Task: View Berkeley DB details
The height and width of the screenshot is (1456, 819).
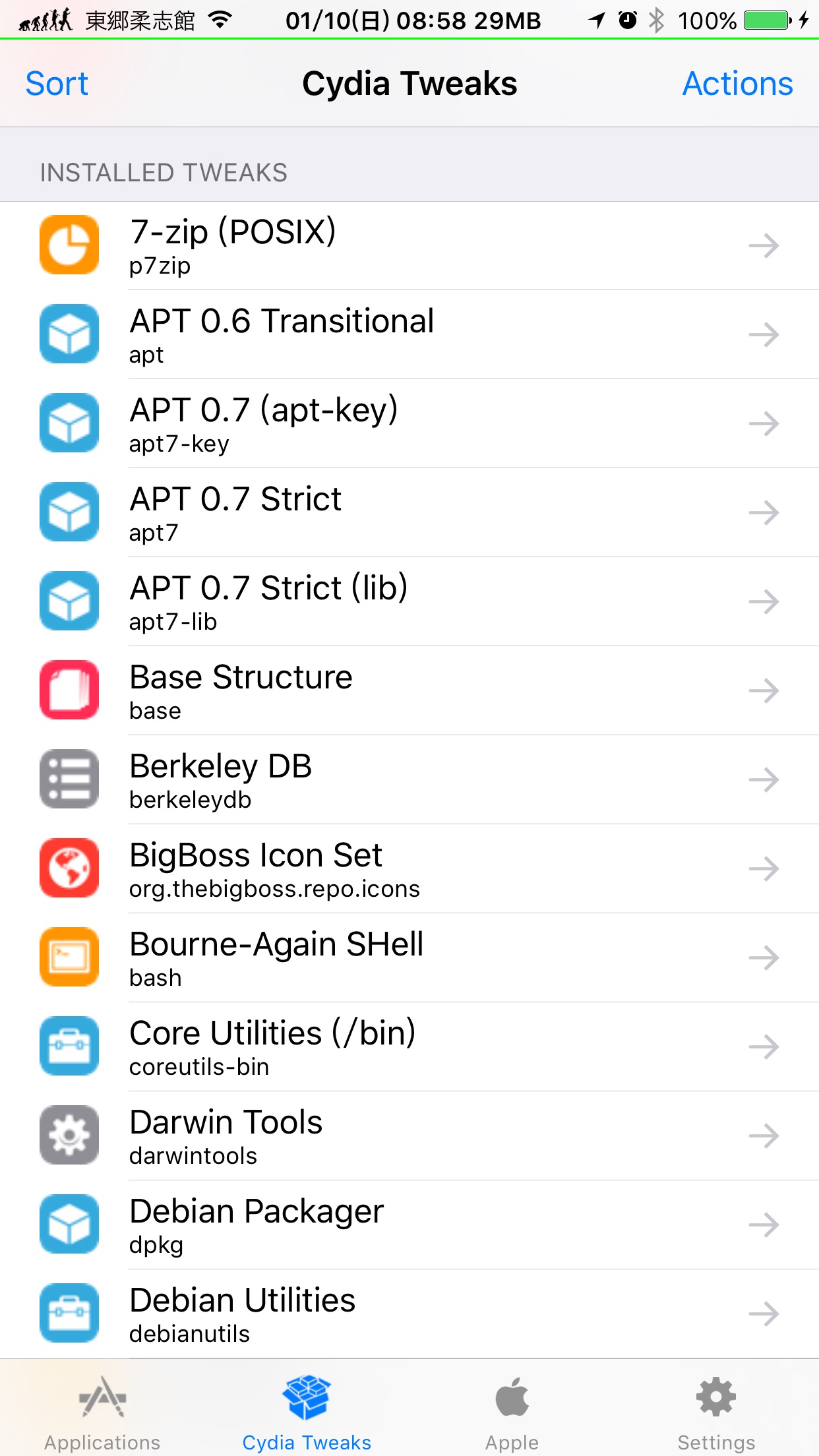Action: coord(409,780)
